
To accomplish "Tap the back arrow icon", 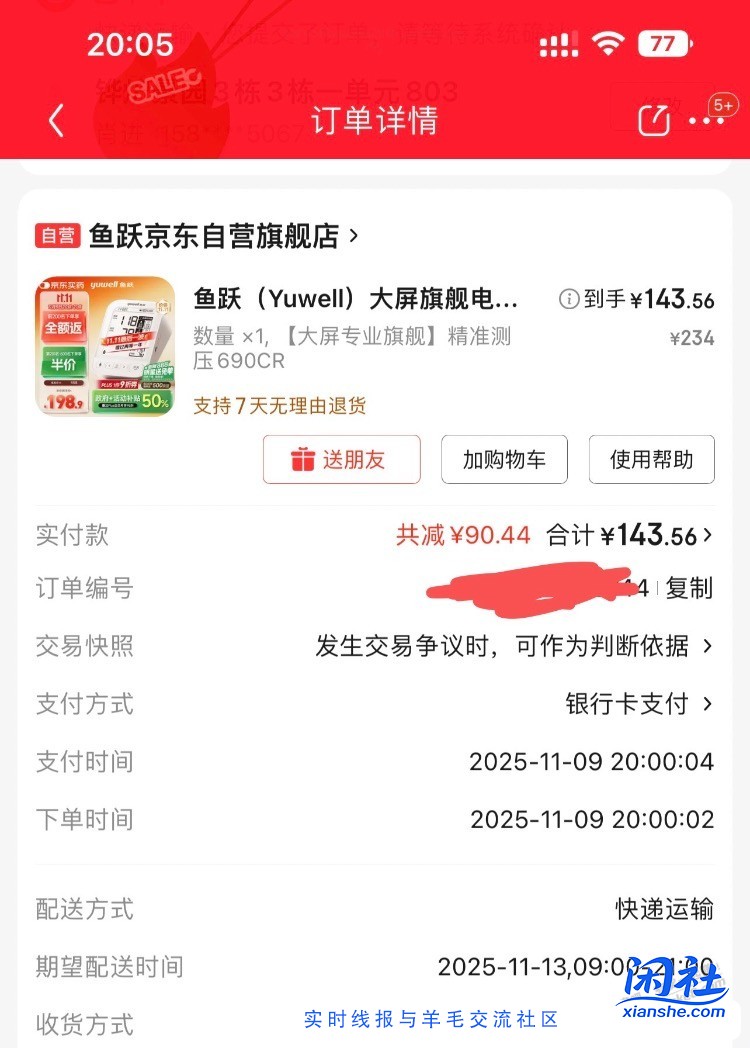I will coord(53,120).
